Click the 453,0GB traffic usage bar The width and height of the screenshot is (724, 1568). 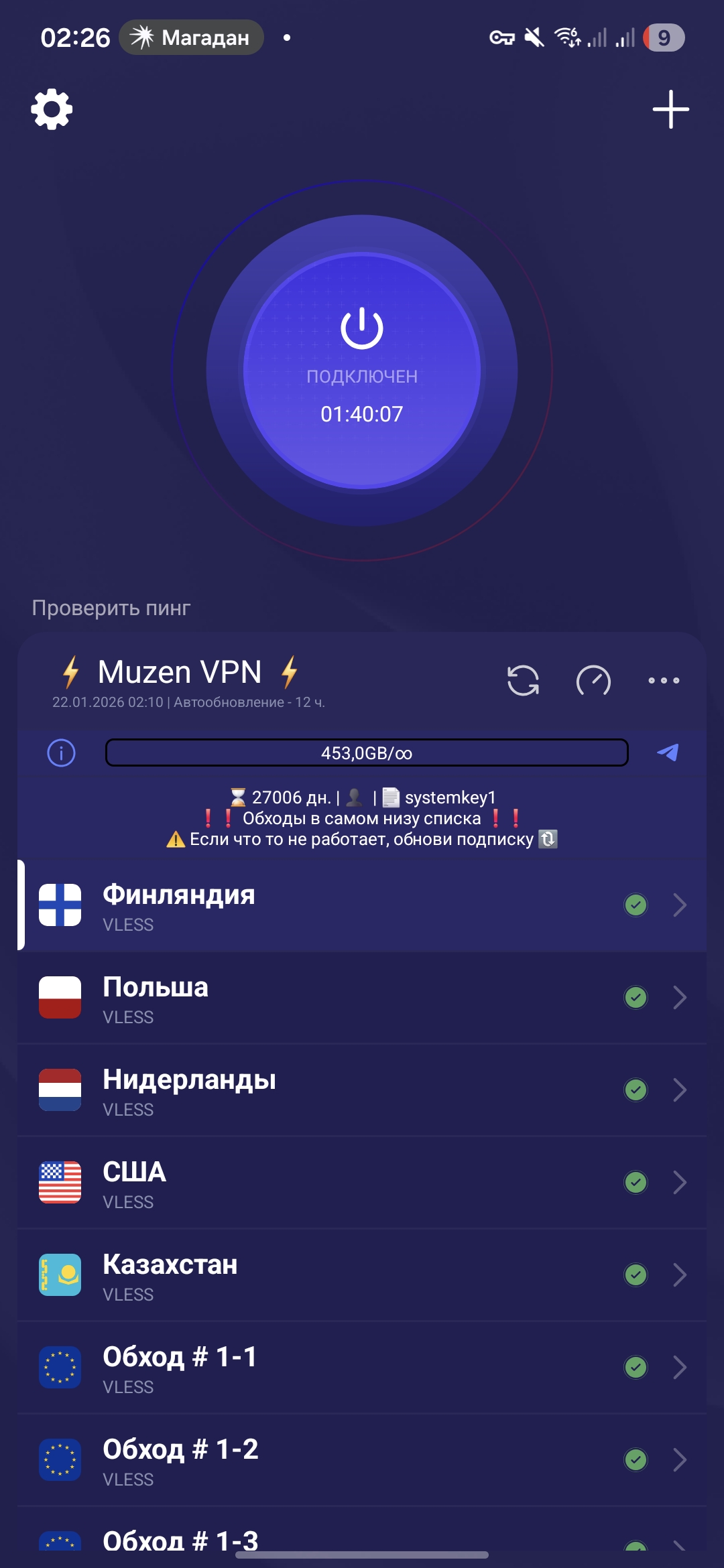tap(365, 753)
